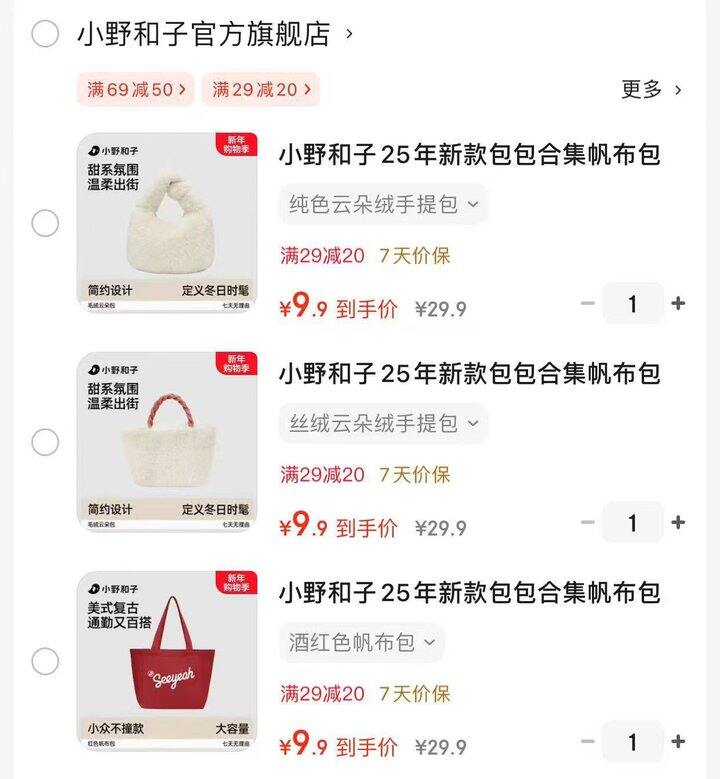This screenshot has height=779, width=720.
Task: Edit the quantity field for 酒红色帆布包
Action: [x=632, y=742]
